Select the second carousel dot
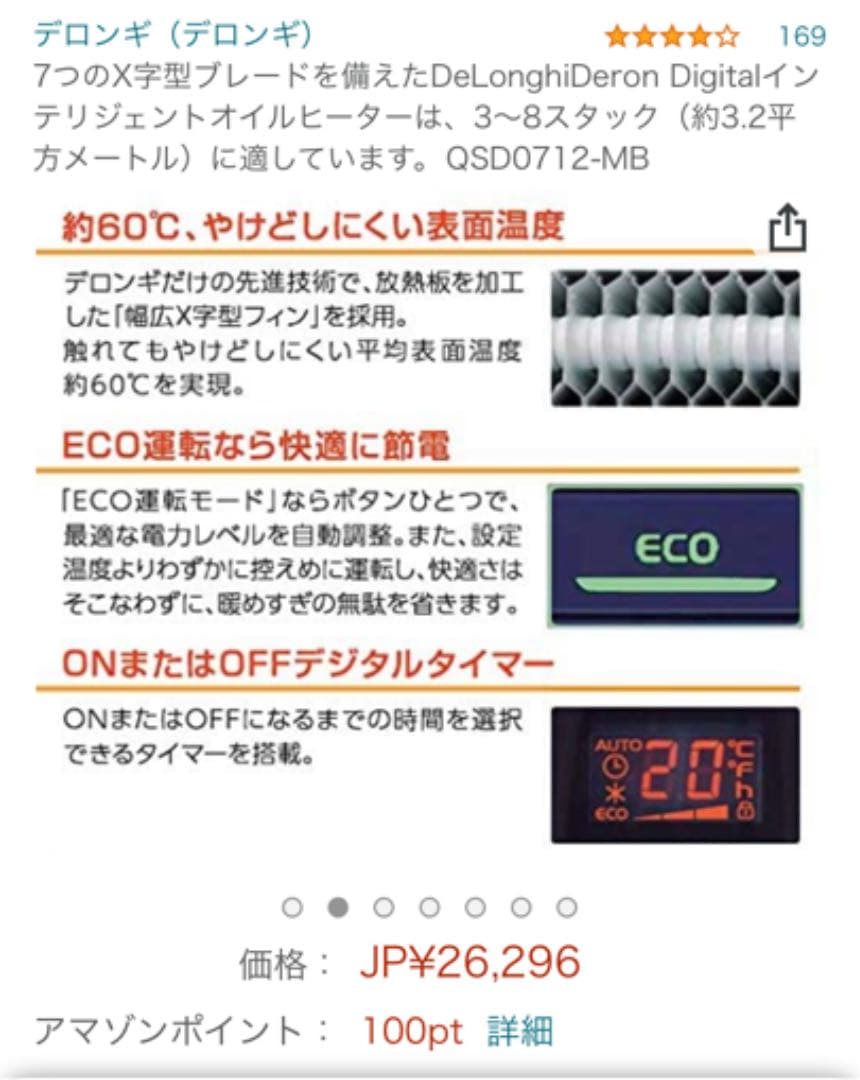The width and height of the screenshot is (860, 1080). point(338,908)
